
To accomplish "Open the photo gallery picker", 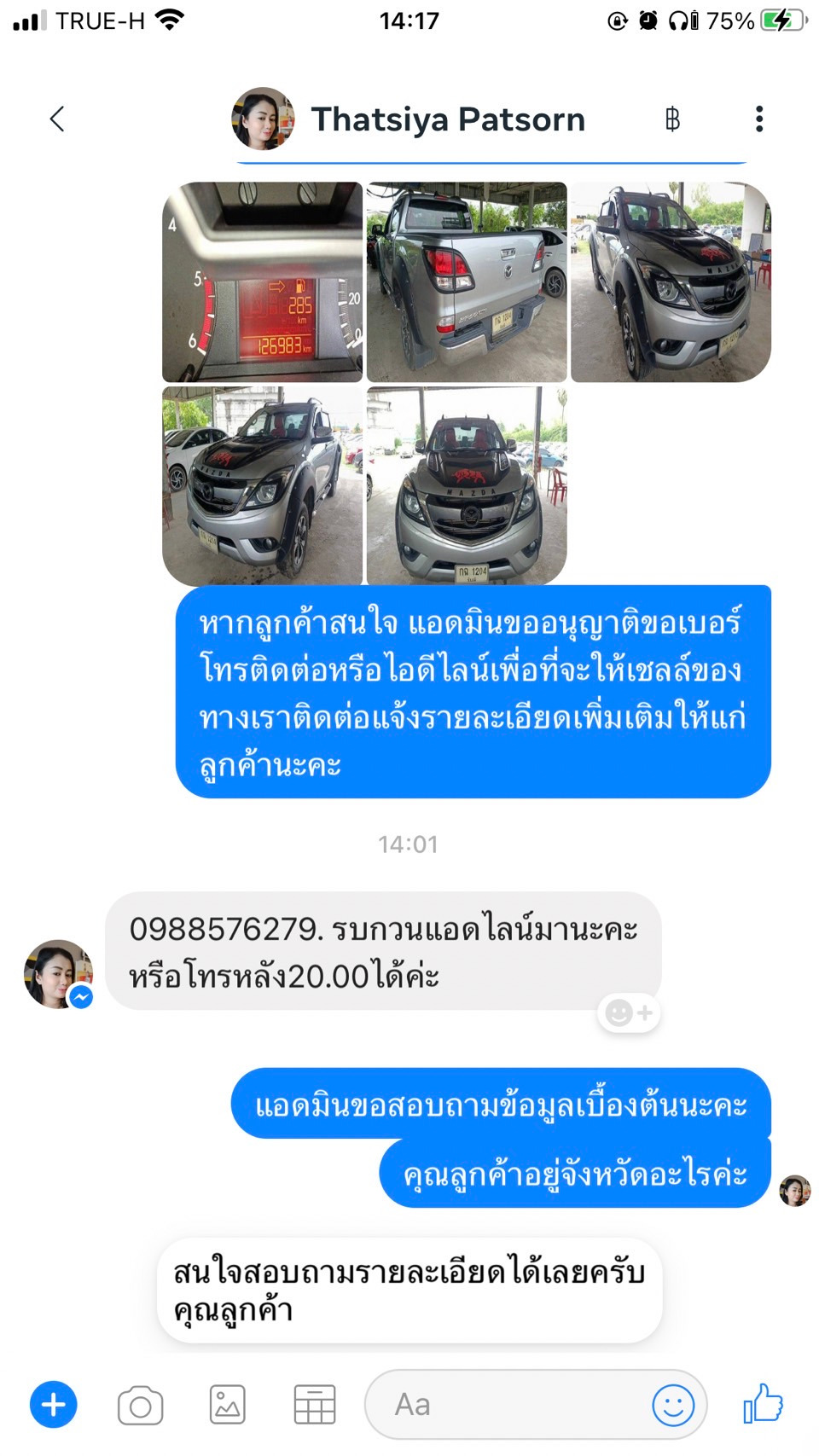I will click(228, 1405).
